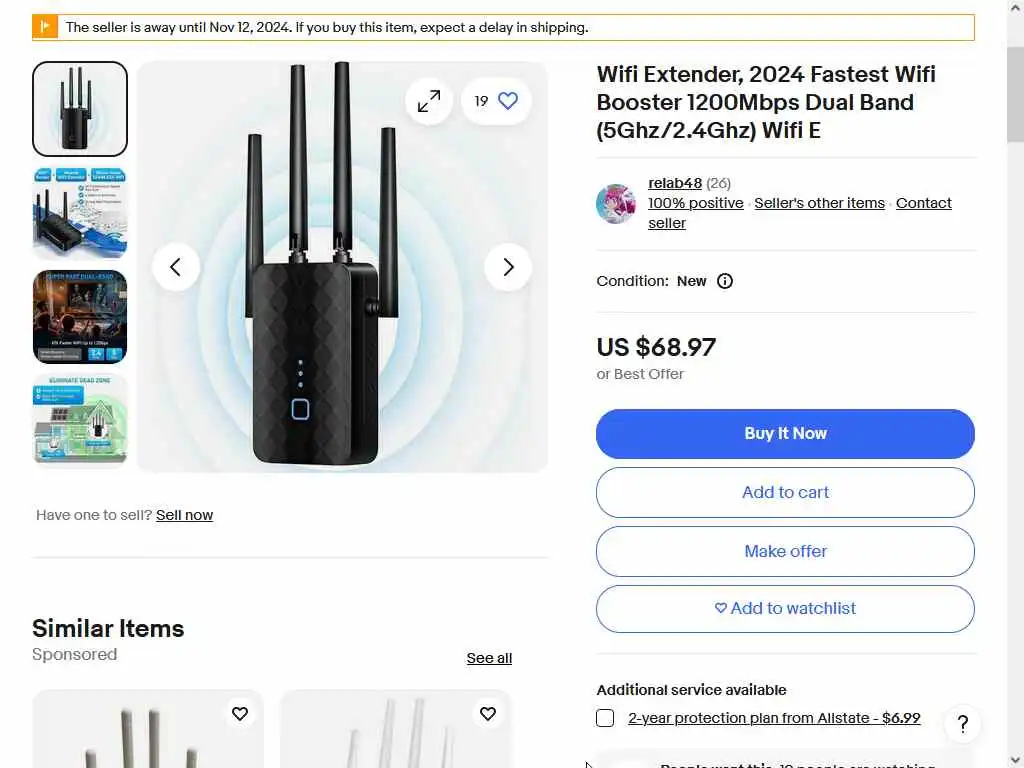1024x768 pixels.
Task: Select the second thumbnail image
Action: (80, 213)
